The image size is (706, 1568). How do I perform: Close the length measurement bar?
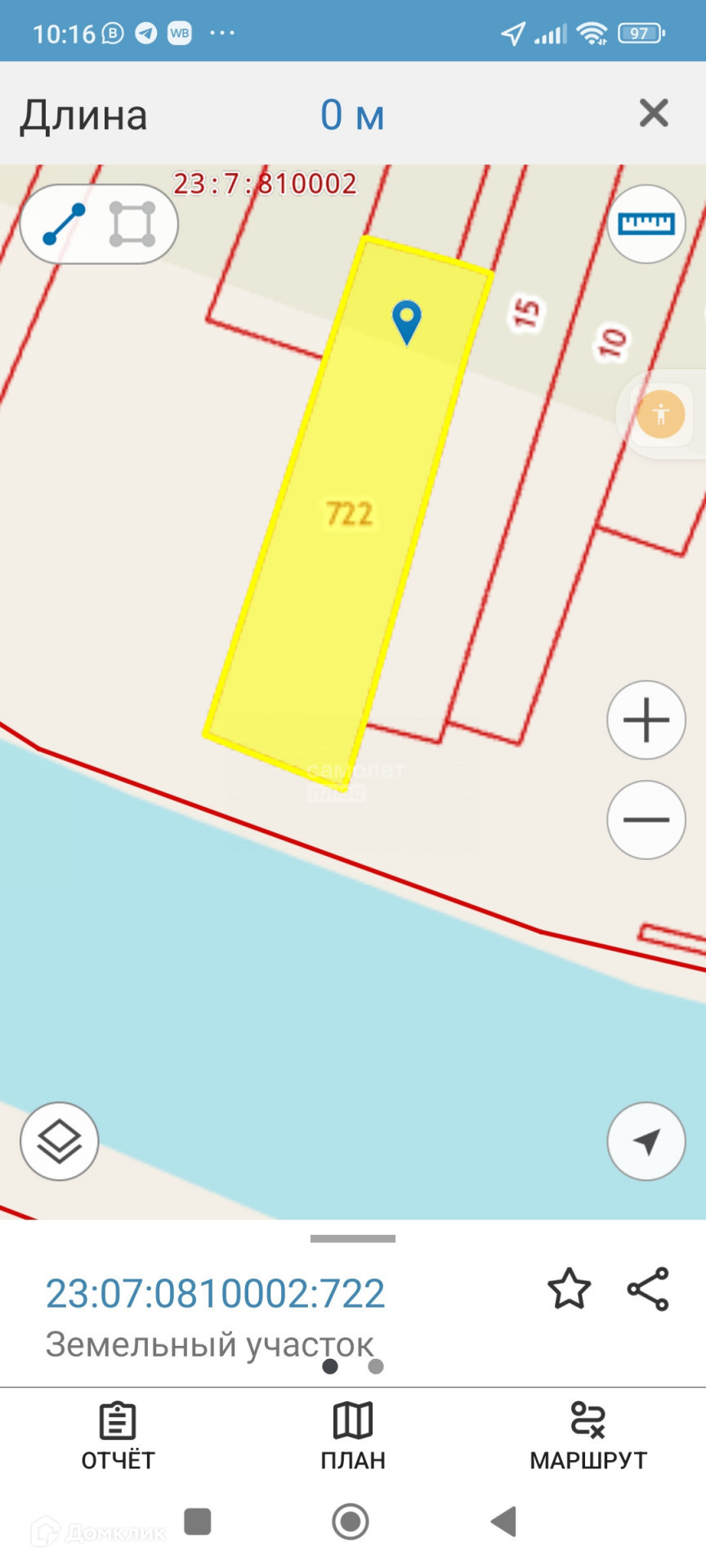tap(654, 113)
